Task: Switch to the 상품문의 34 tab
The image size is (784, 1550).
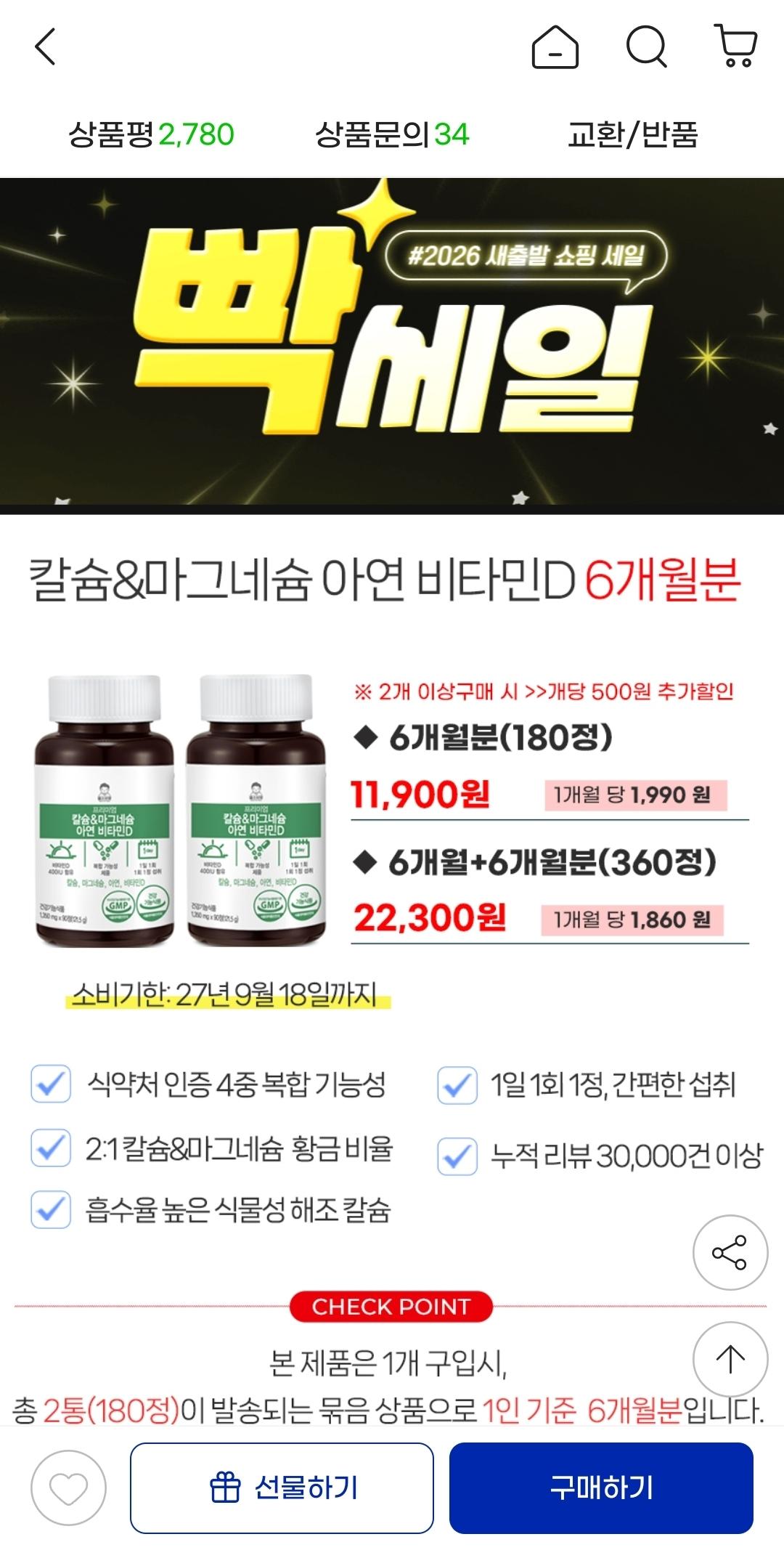Action: pos(392,134)
